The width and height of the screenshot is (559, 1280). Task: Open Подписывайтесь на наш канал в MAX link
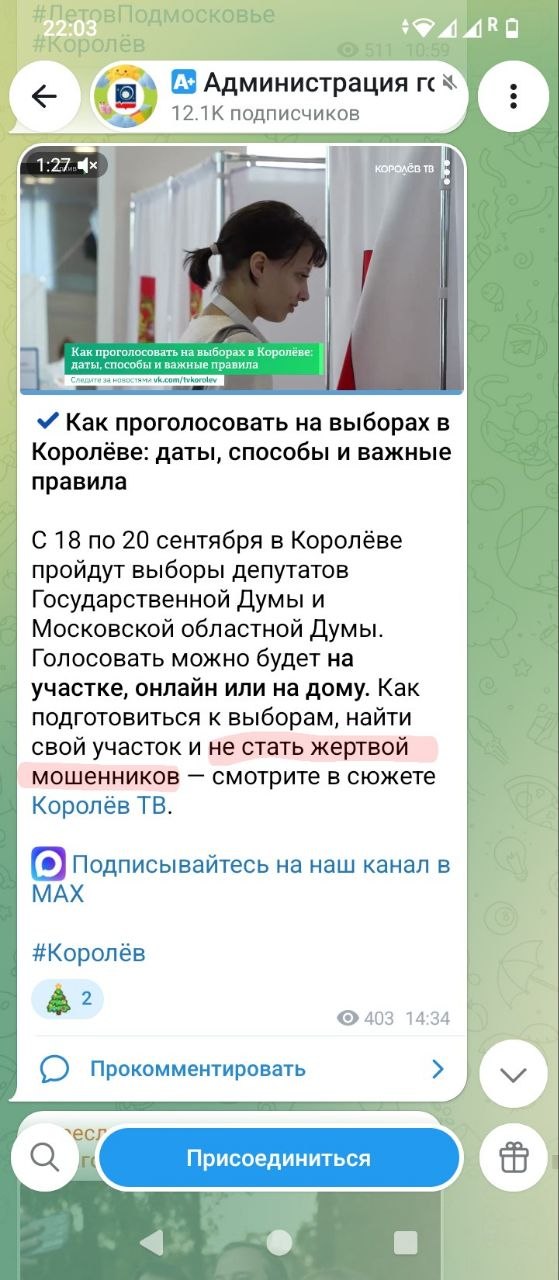241,878
